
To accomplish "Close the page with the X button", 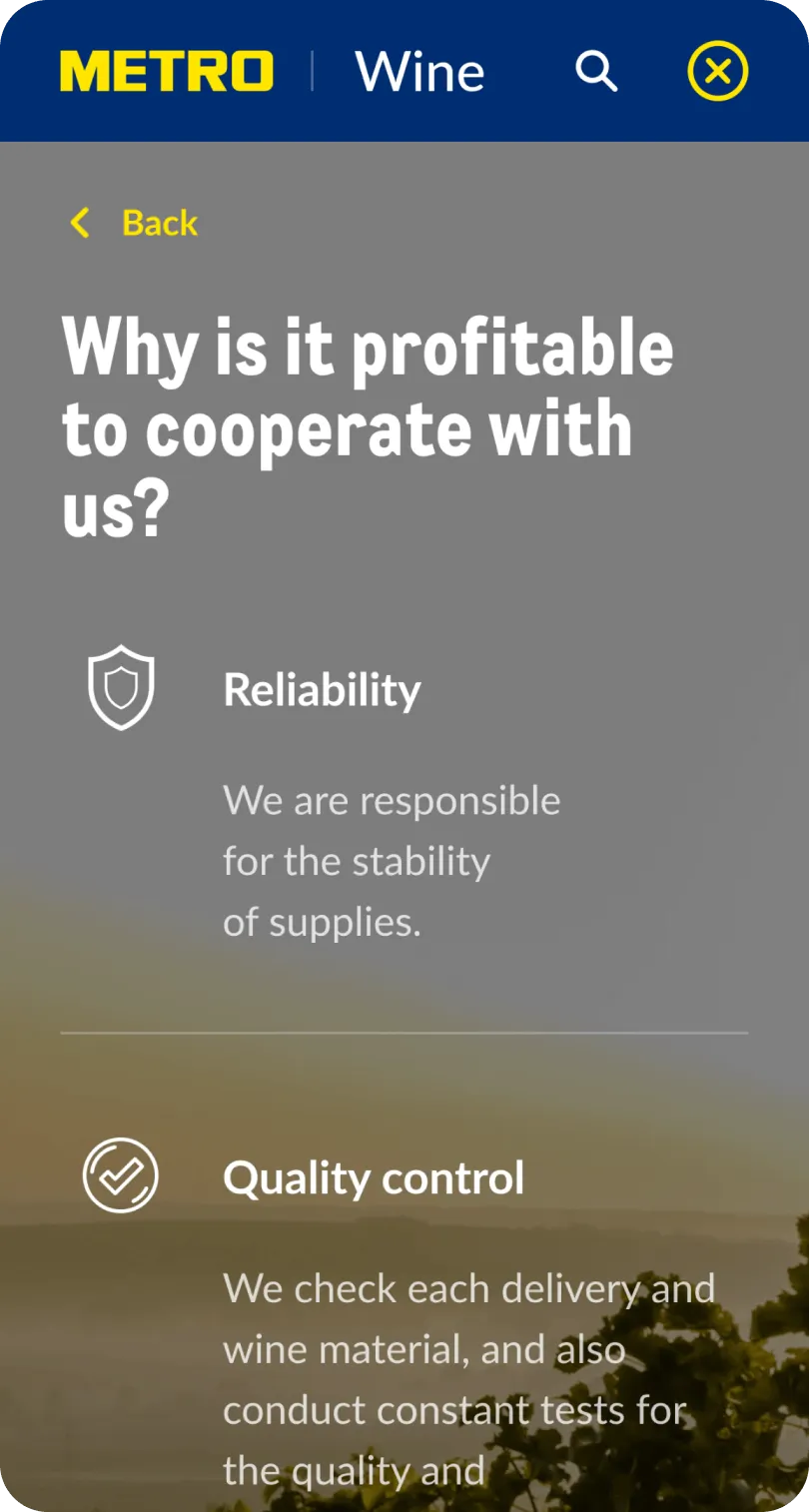I will pos(717,72).
